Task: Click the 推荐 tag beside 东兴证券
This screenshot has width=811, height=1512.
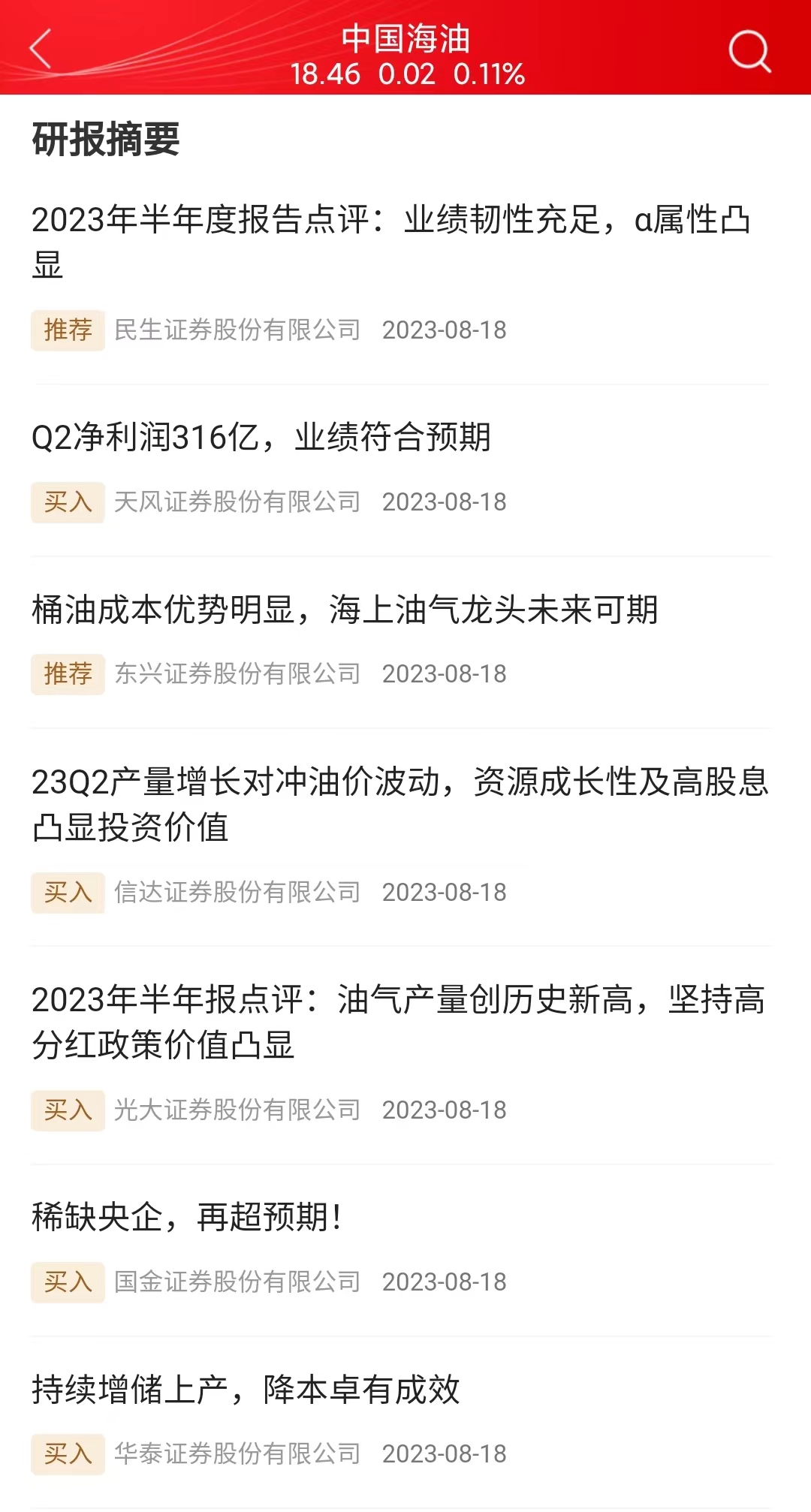Action: (67, 674)
